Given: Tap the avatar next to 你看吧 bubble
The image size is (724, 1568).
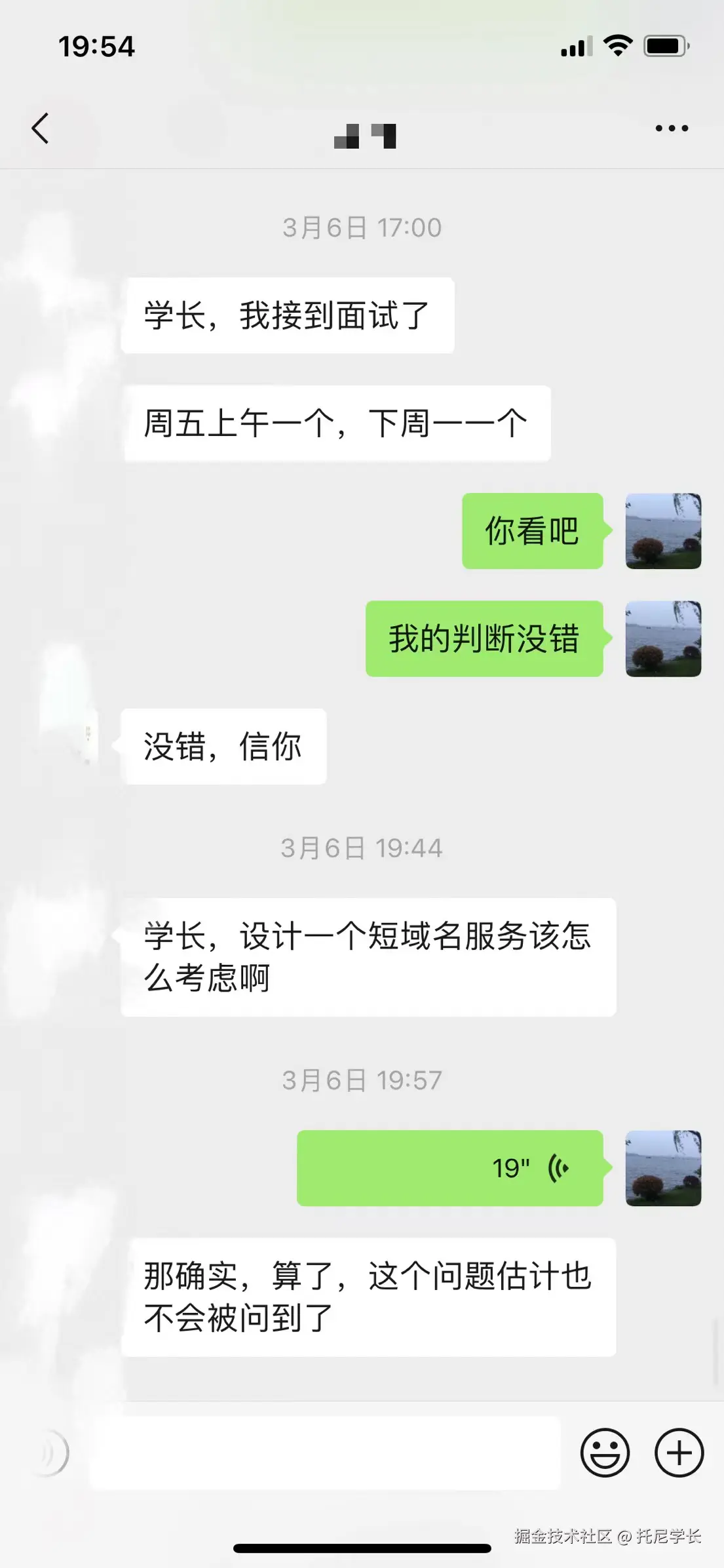Looking at the screenshot, I should coord(663,532).
